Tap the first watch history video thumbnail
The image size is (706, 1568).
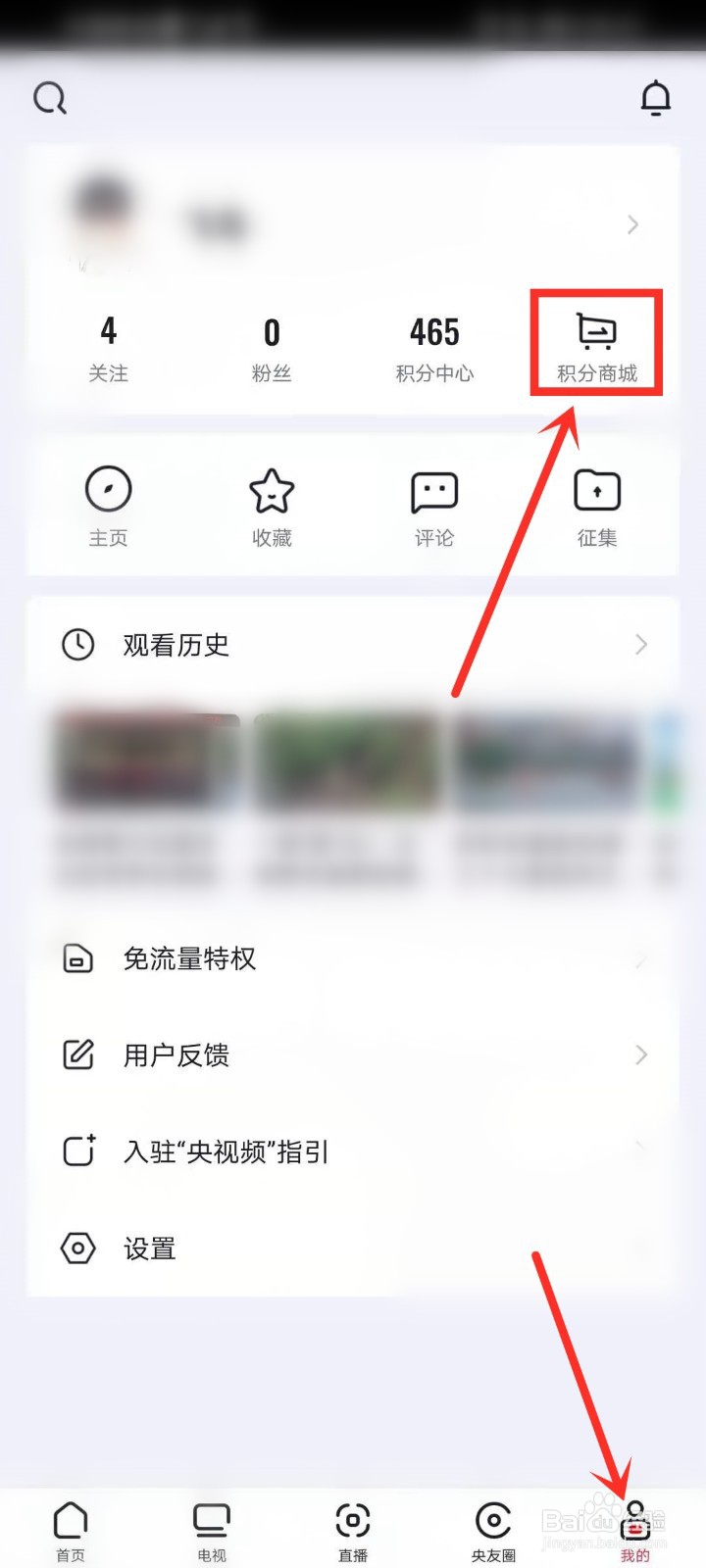[x=147, y=759]
